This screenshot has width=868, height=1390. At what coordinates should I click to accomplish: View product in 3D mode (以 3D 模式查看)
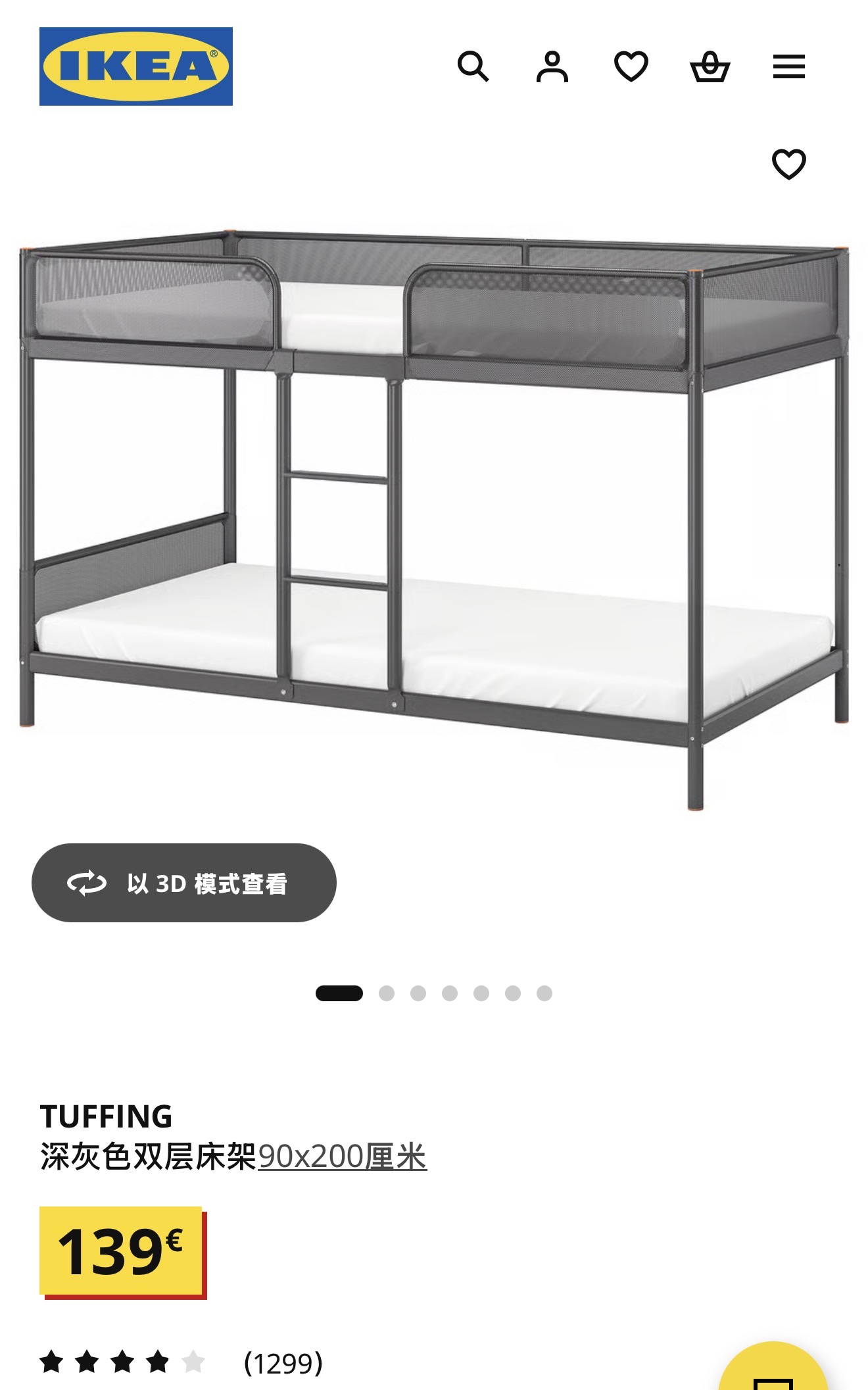pos(184,883)
